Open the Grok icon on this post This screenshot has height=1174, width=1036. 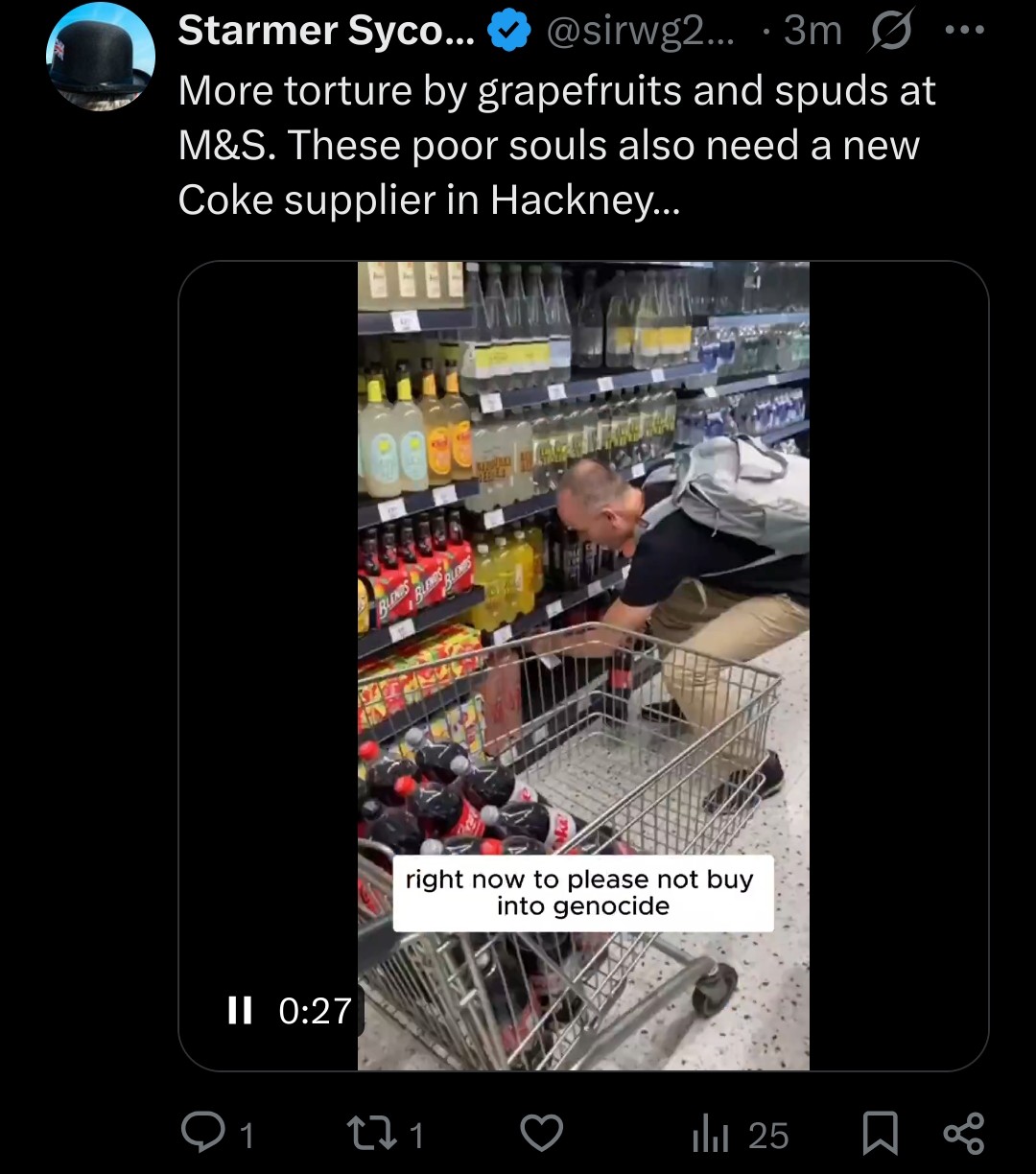(x=888, y=32)
